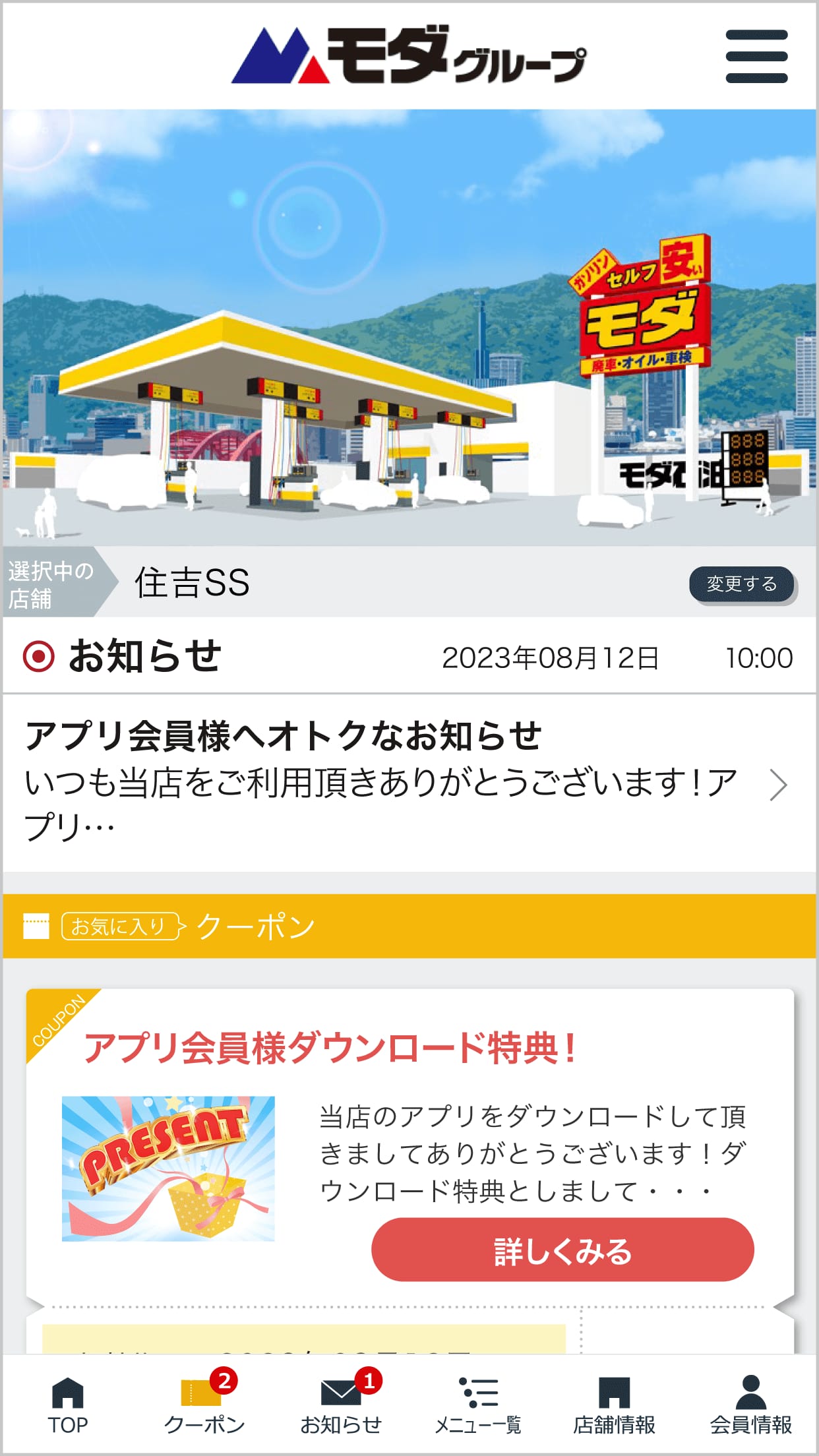
Task: Open the hamburger menu
Action: tap(756, 57)
